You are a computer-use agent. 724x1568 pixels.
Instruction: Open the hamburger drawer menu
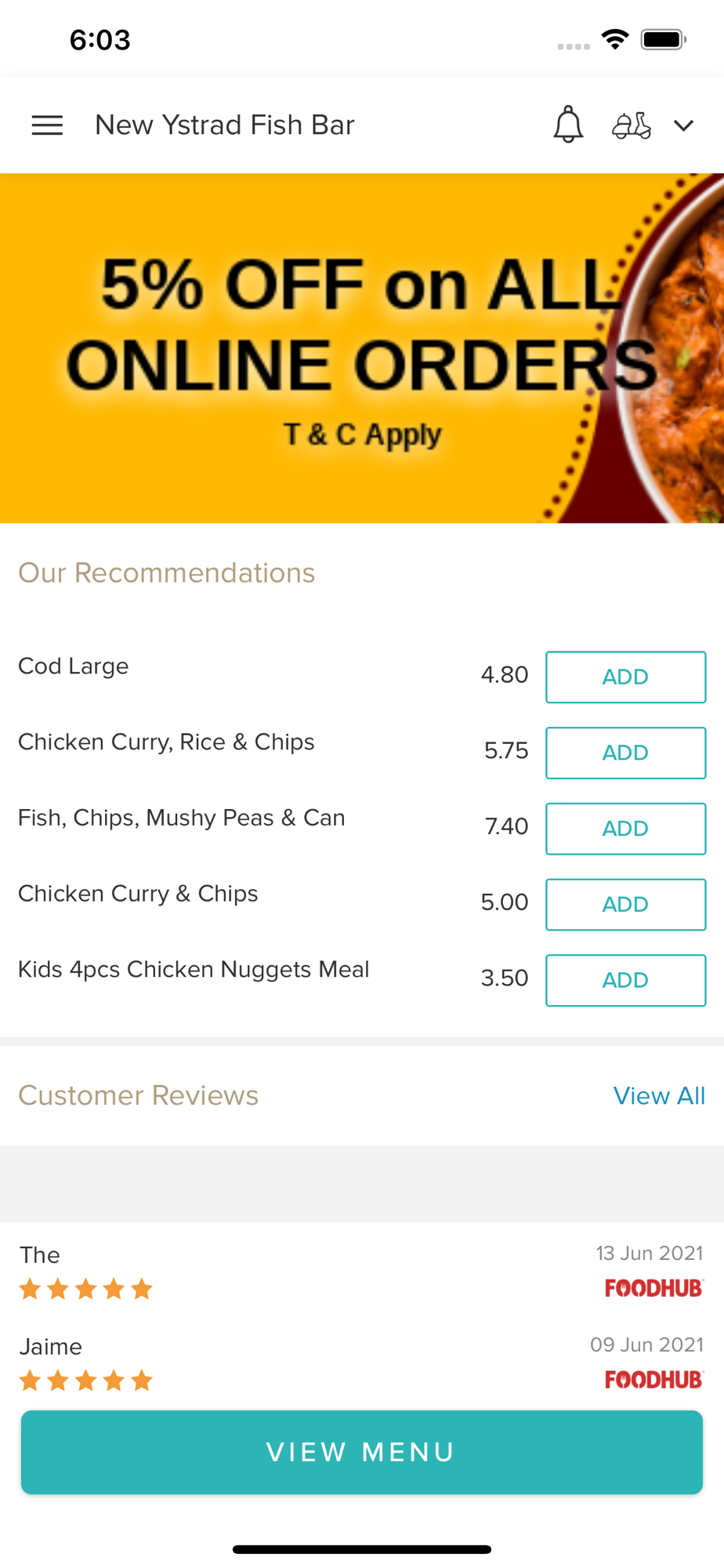(47, 125)
